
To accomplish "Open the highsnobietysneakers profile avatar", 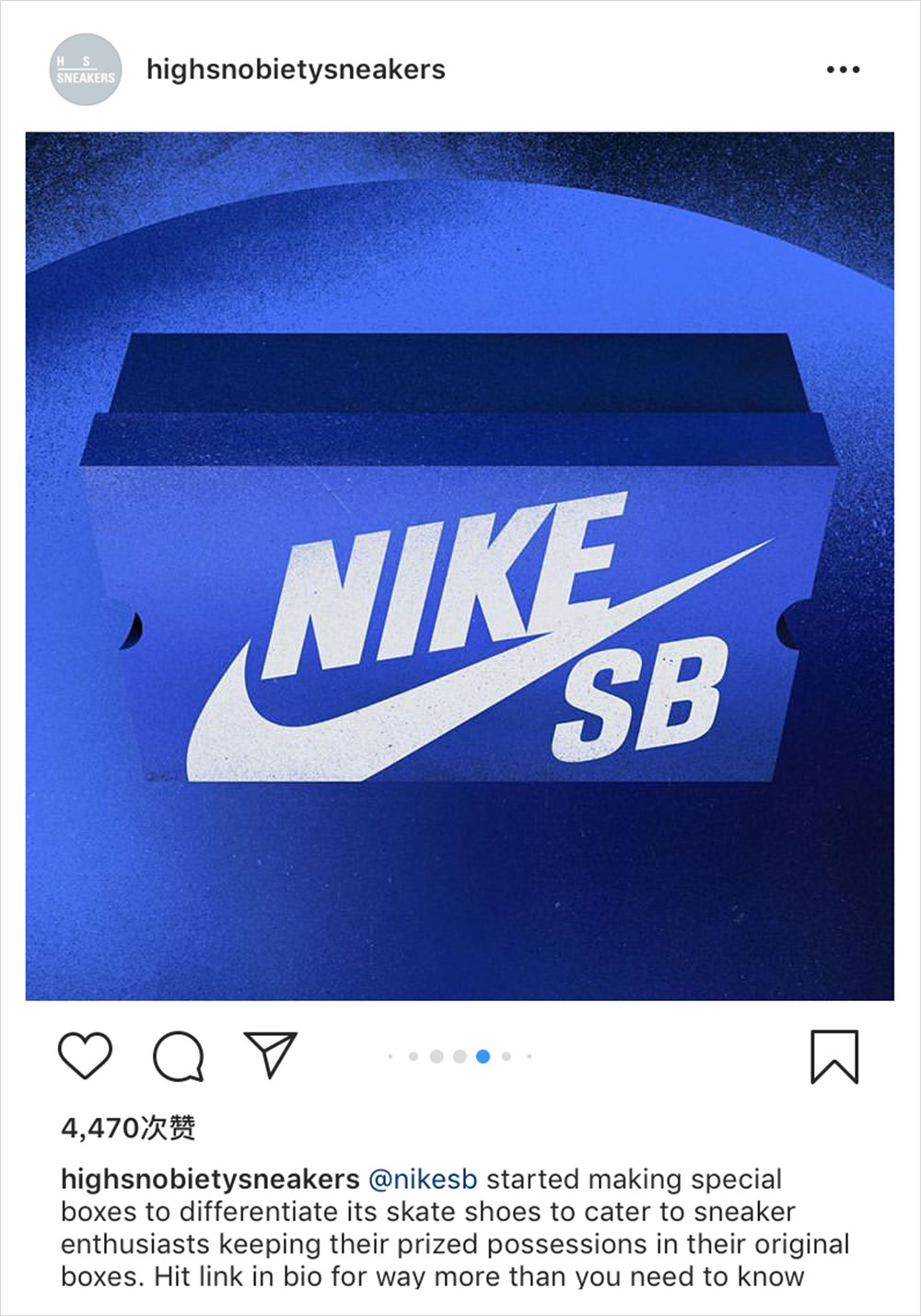I will tap(85, 70).
